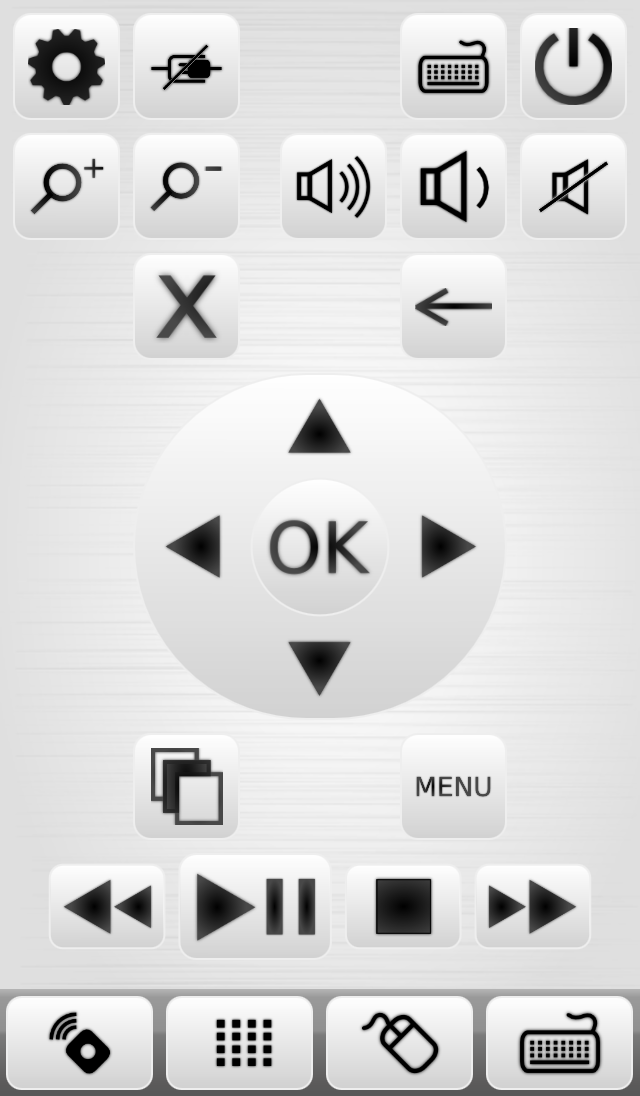
Task: Toggle play/pause
Action: (x=255, y=906)
